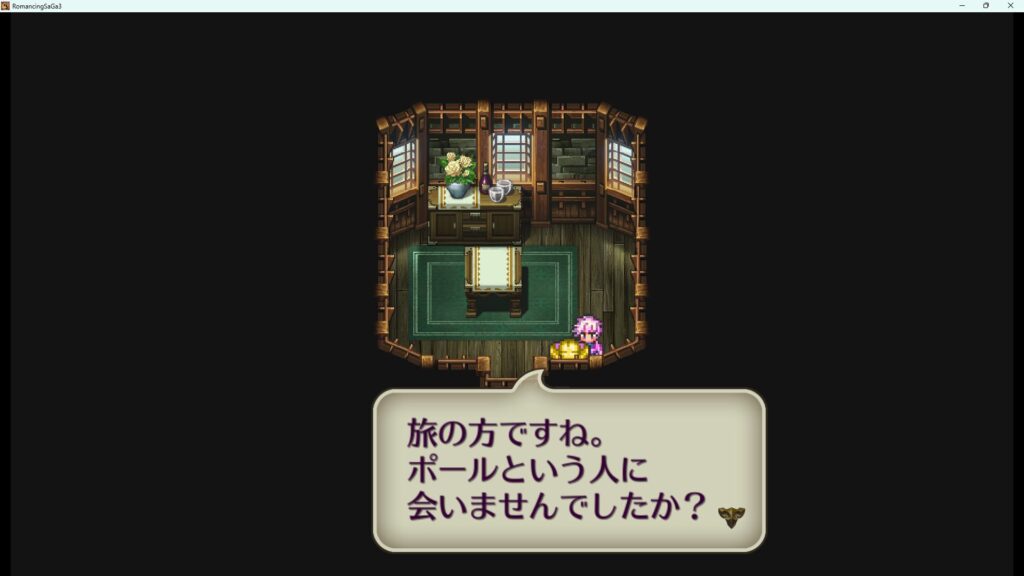
Task: Restore down the game window
Action: tap(986, 5)
